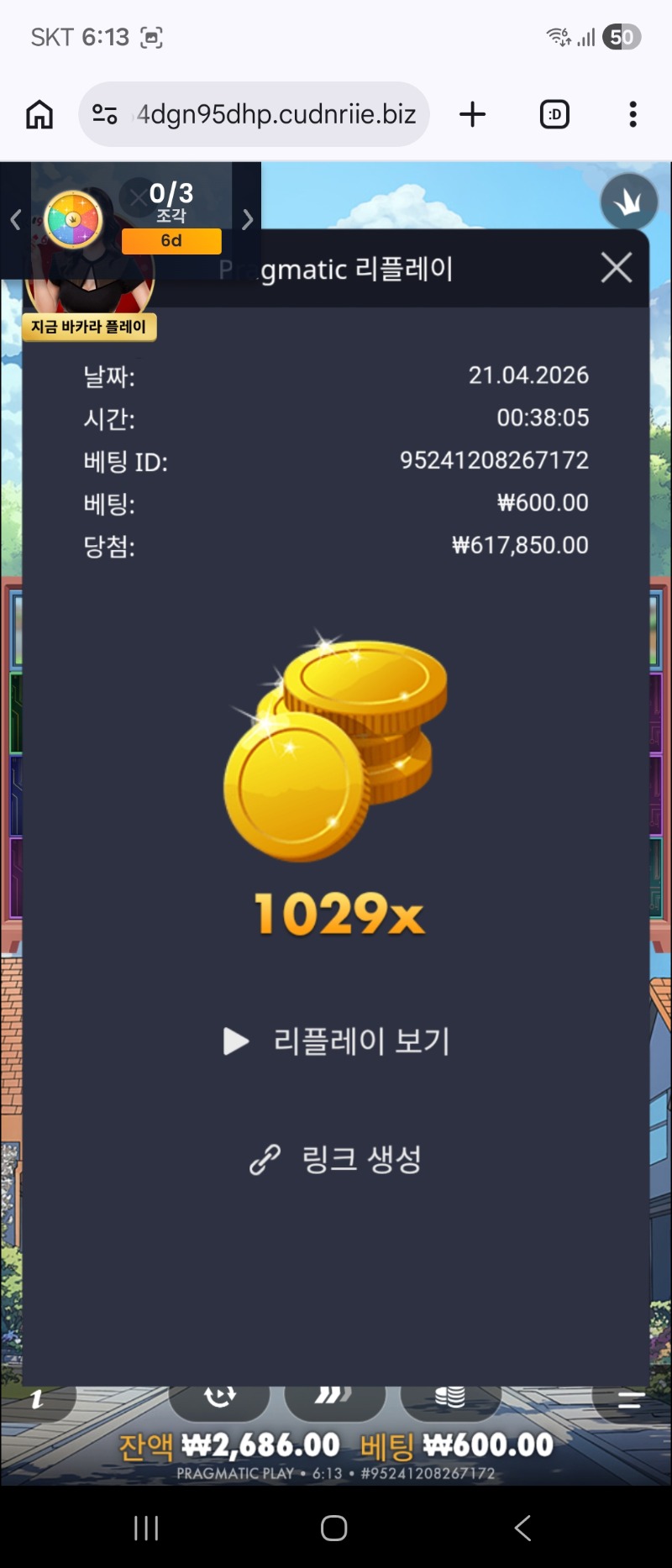Tap the crown icon at the top right
672x1568 pixels.
[628, 202]
